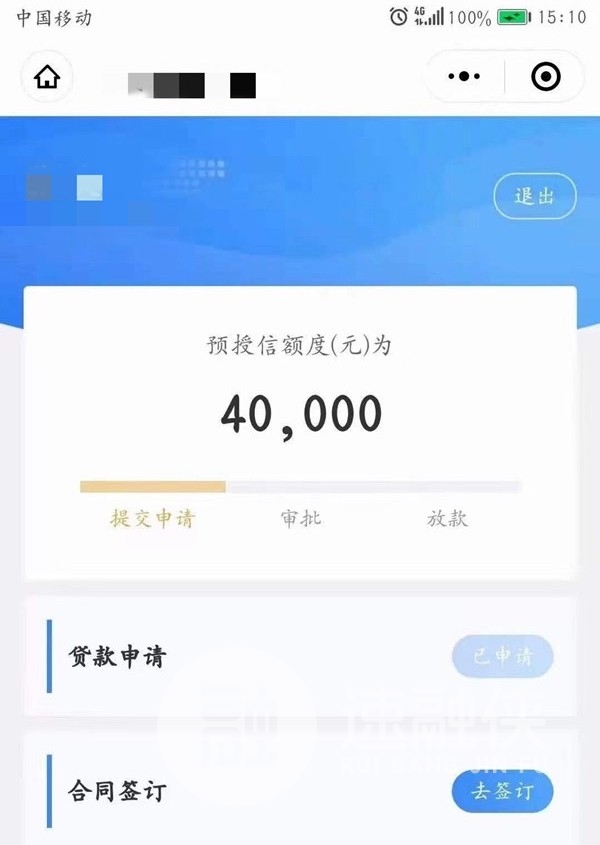The height and width of the screenshot is (845, 600).
Task: Tap 去签订 to sign the contract
Action: (x=502, y=792)
